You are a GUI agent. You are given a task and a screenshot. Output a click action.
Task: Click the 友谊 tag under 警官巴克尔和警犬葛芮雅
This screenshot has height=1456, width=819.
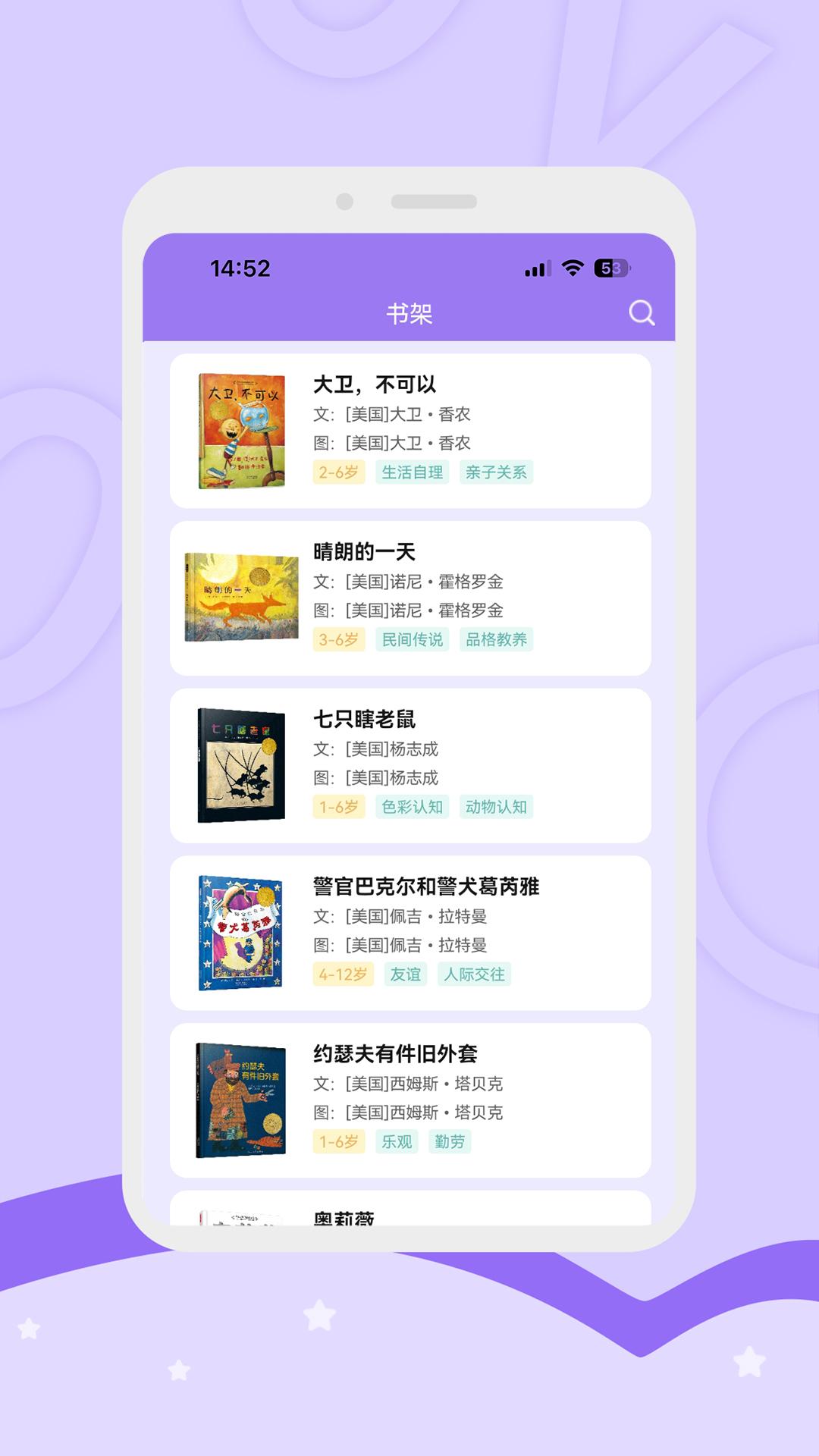(x=406, y=973)
